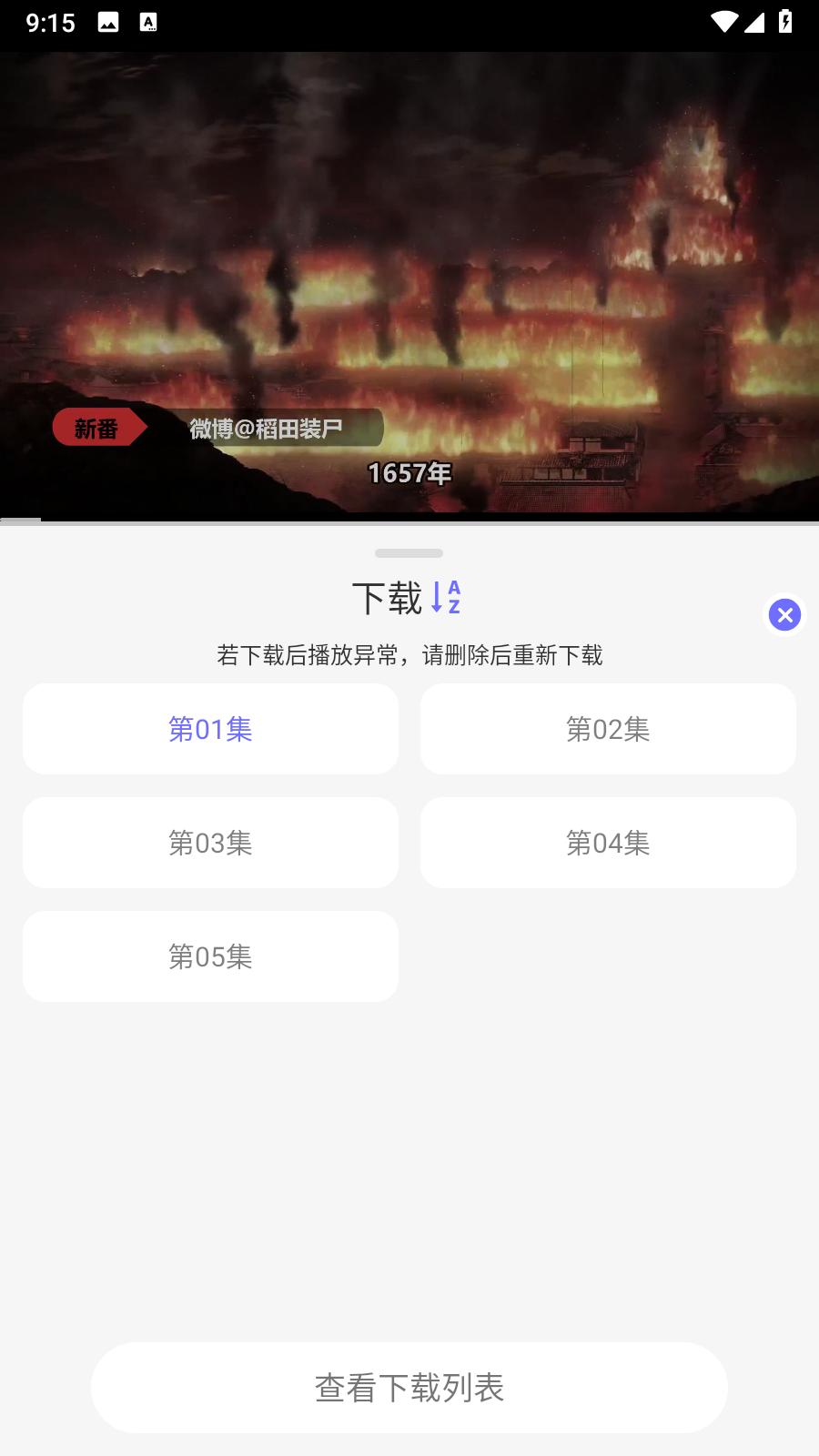
Task: Tap the 9:15 clock in status bar
Action: coord(52,23)
